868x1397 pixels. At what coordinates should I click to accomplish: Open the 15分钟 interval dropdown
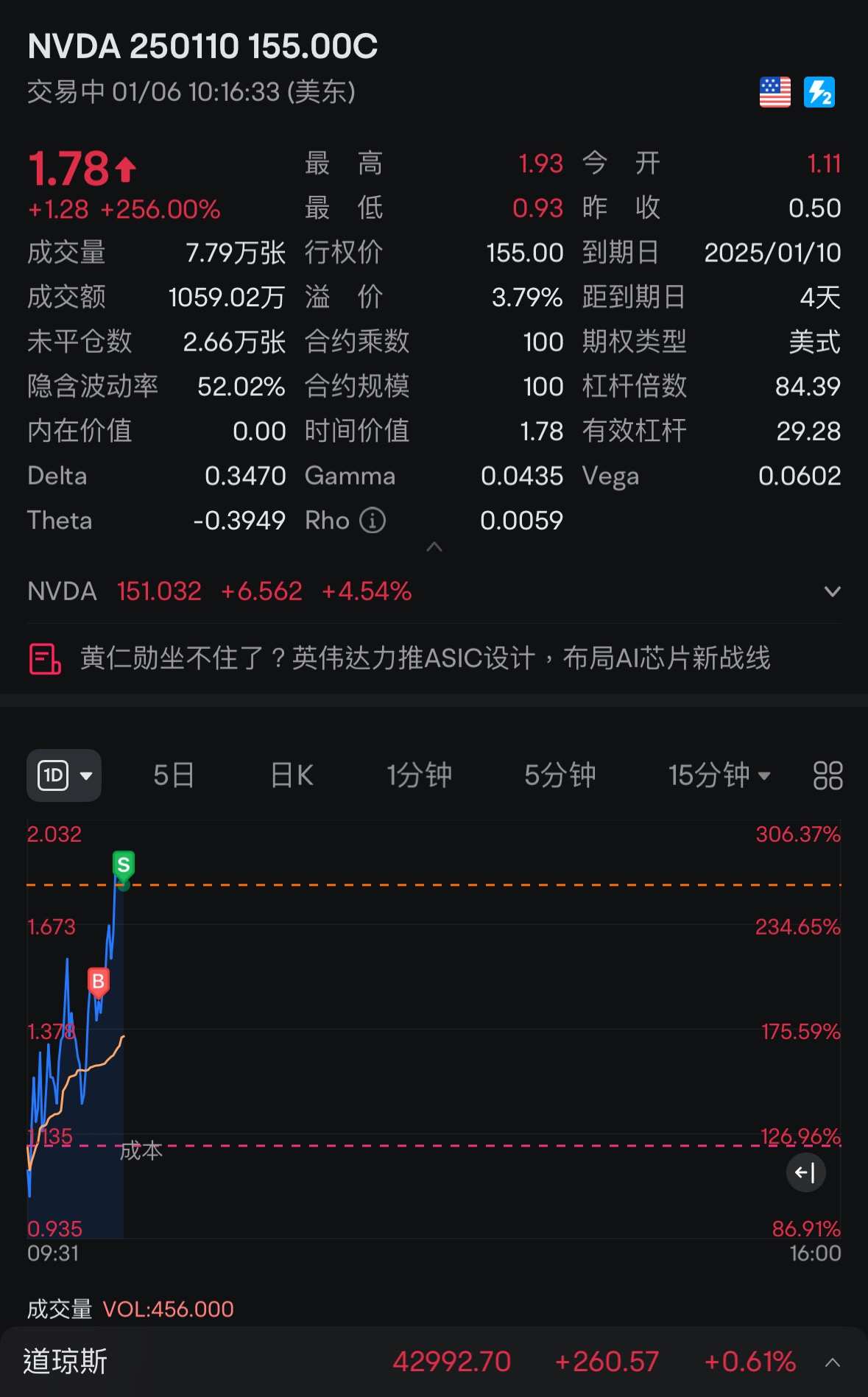click(x=719, y=775)
